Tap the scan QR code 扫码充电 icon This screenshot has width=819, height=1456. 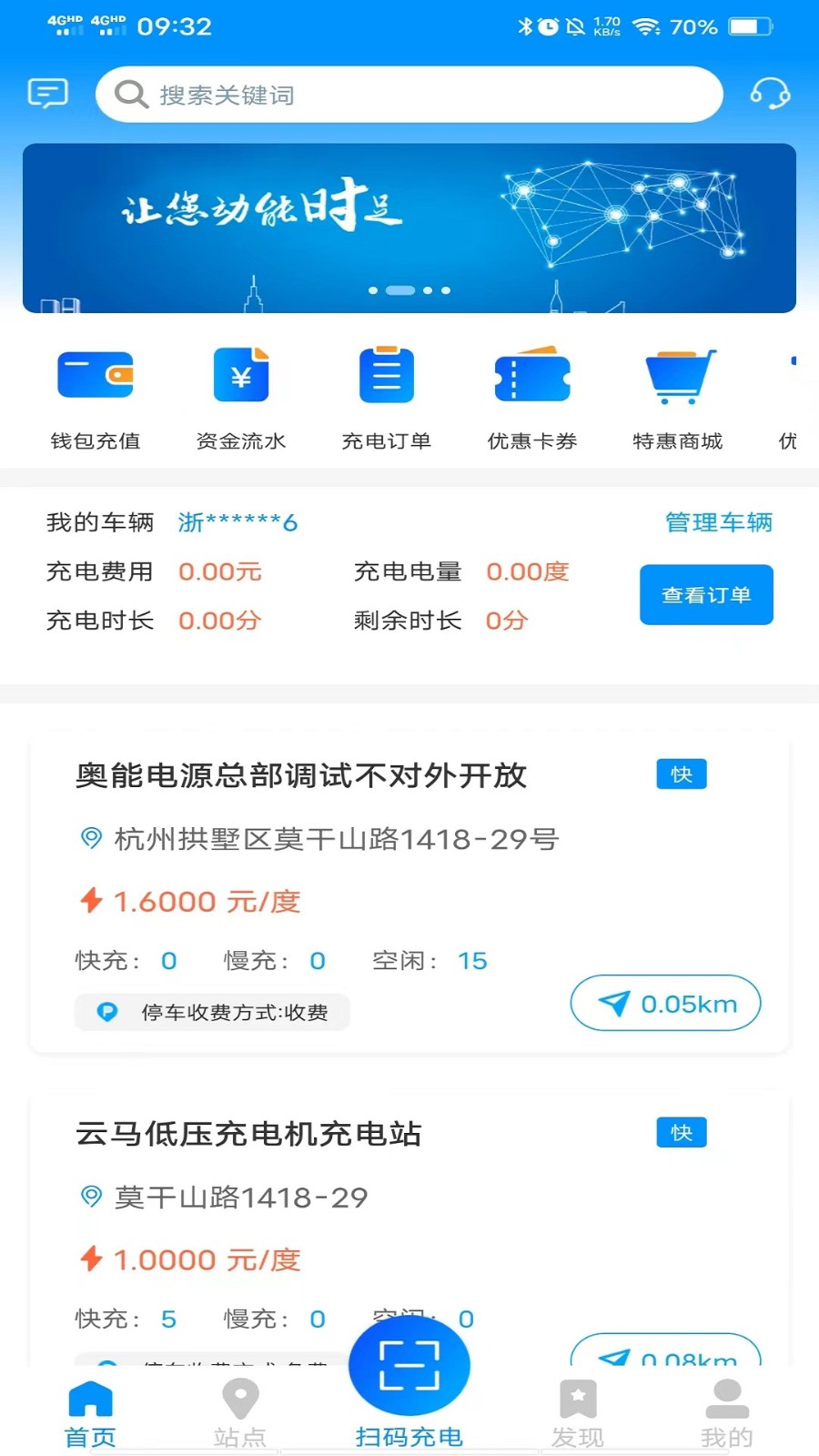(409, 1363)
